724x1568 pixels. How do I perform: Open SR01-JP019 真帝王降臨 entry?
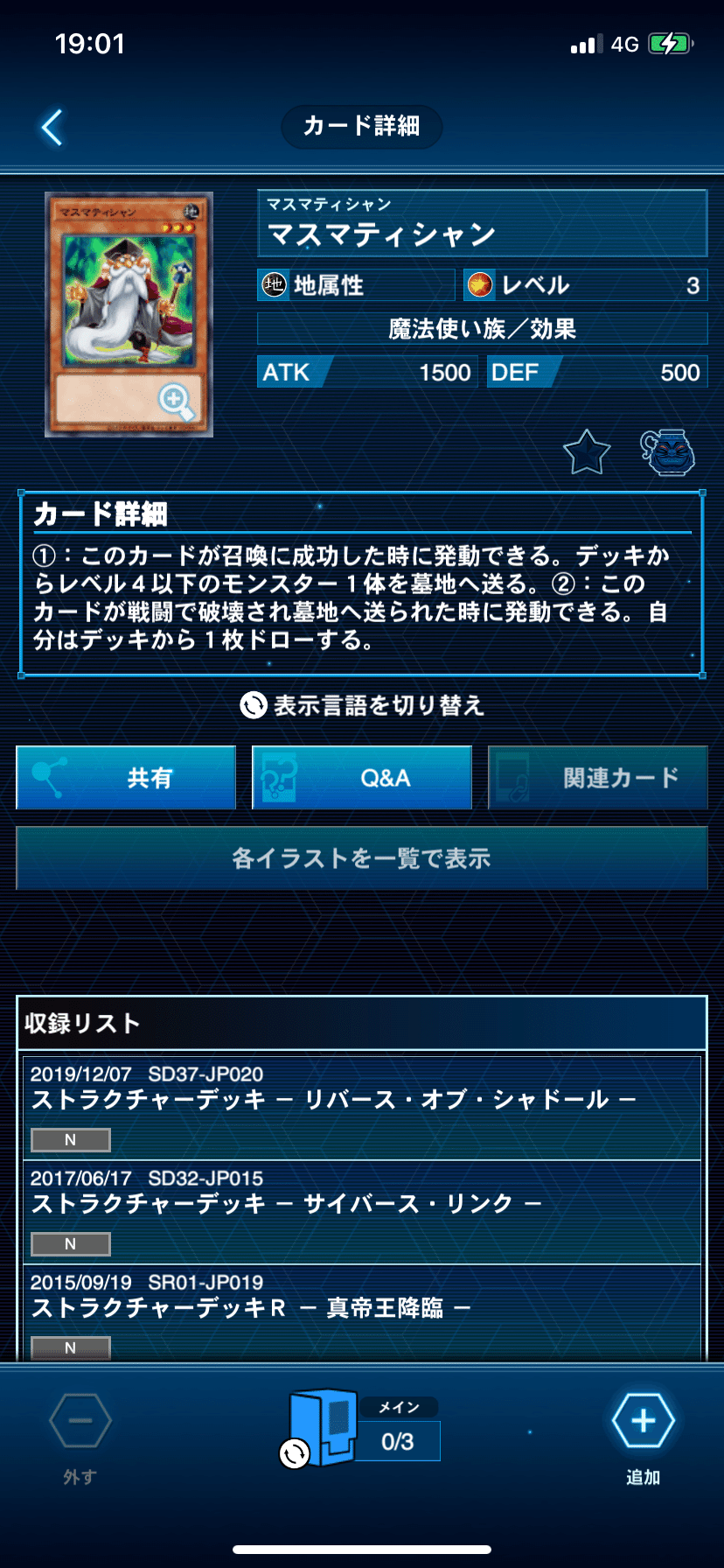click(362, 1313)
